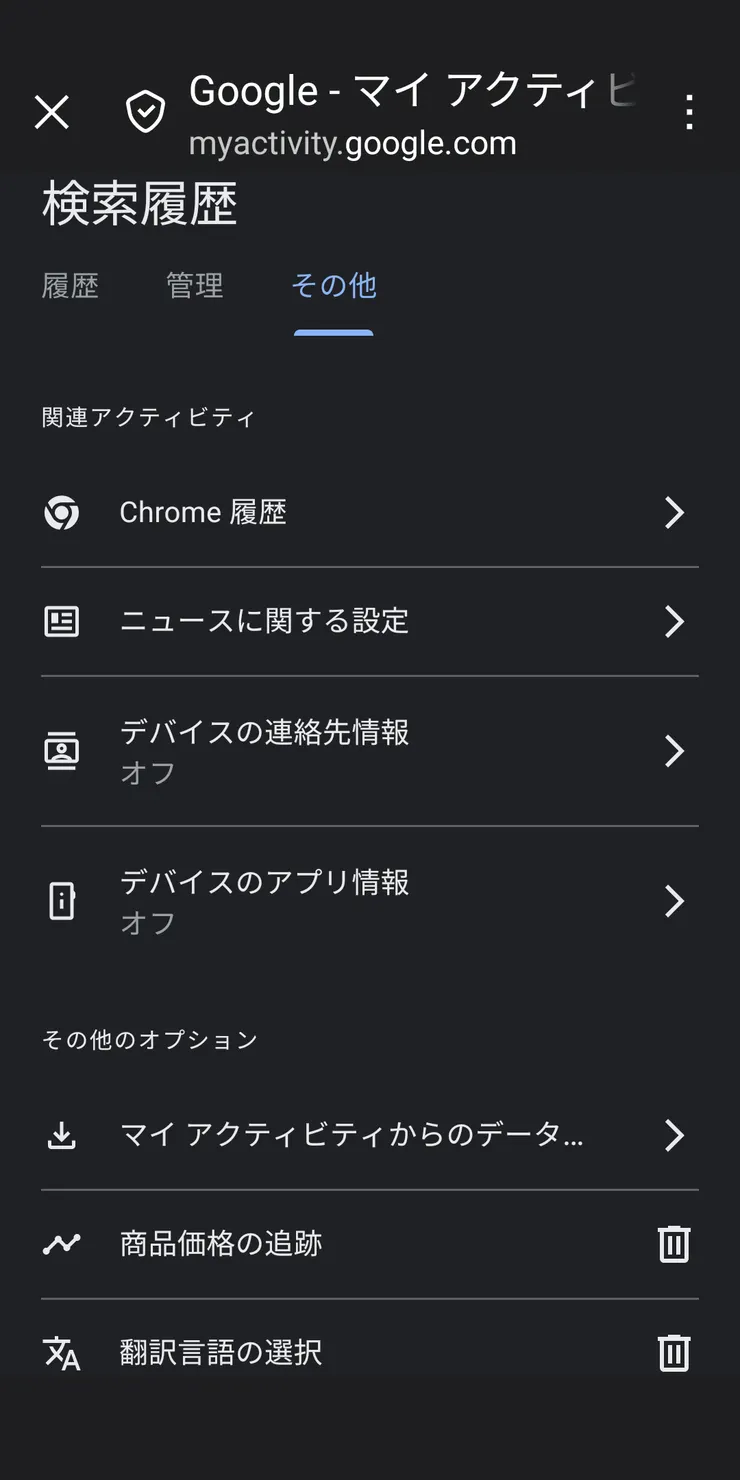View site security info shield
Image resolution: width=740 pixels, height=1480 pixels.
146,113
